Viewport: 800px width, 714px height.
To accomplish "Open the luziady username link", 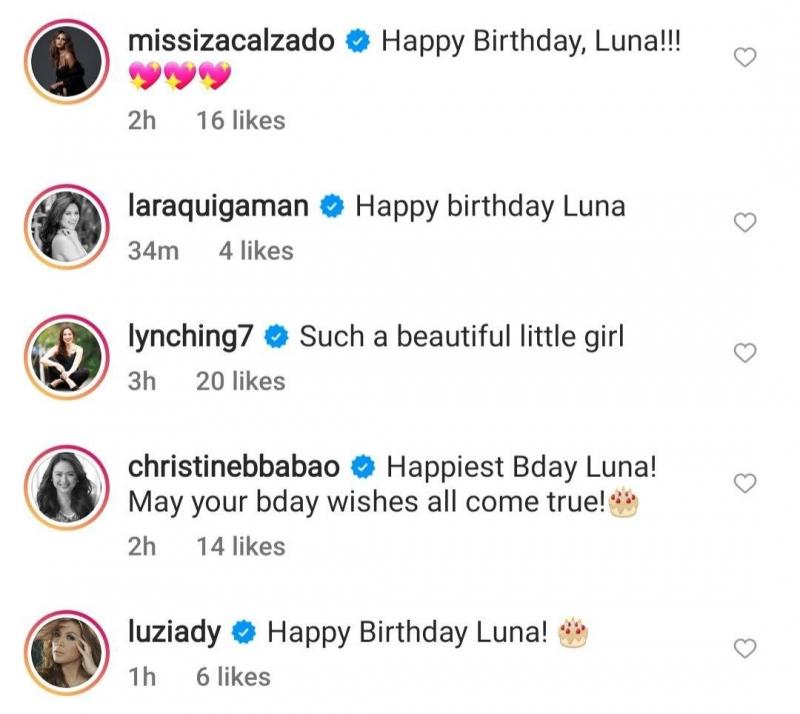I will [x=178, y=632].
